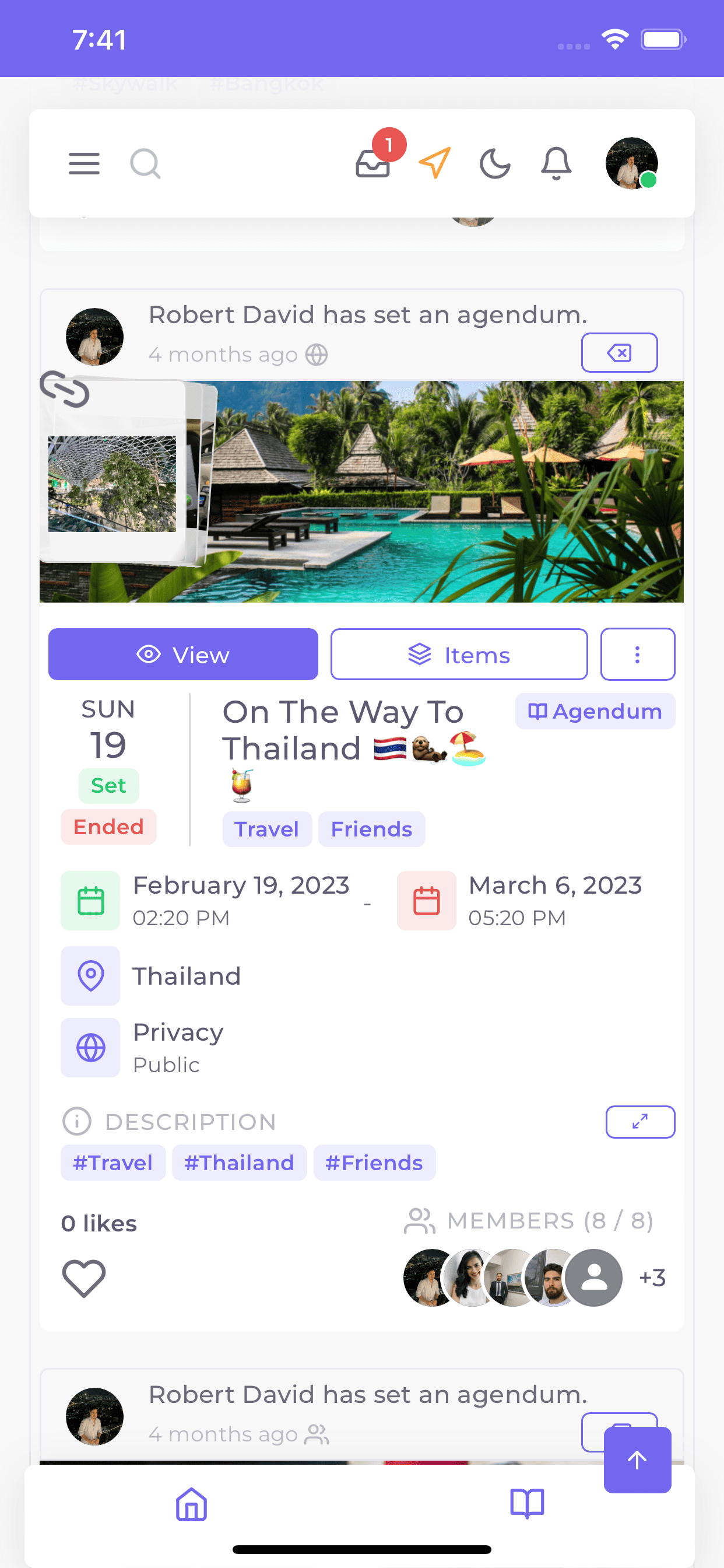This screenshot has height=1568, width=724.
Task: Open the #Thailand hashtag
Action: click(239, 1163)
